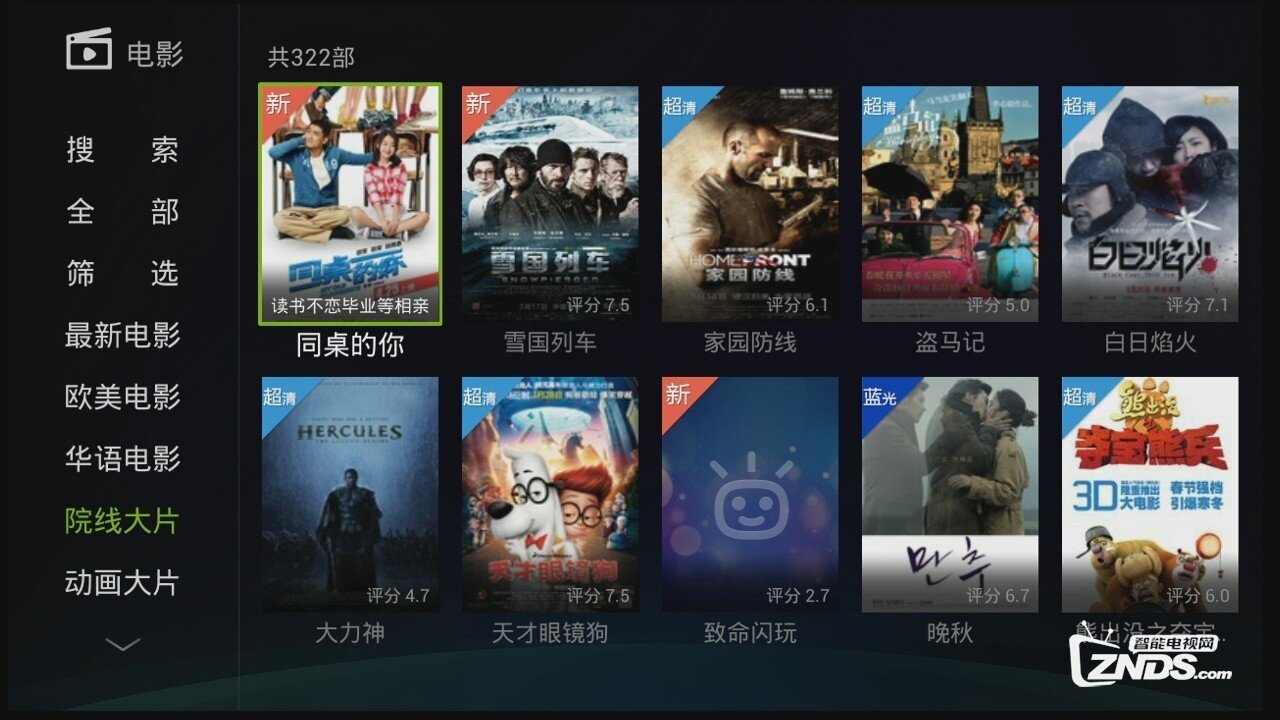
Task: Select the 全部 category
Action: (x=122, y=212)
